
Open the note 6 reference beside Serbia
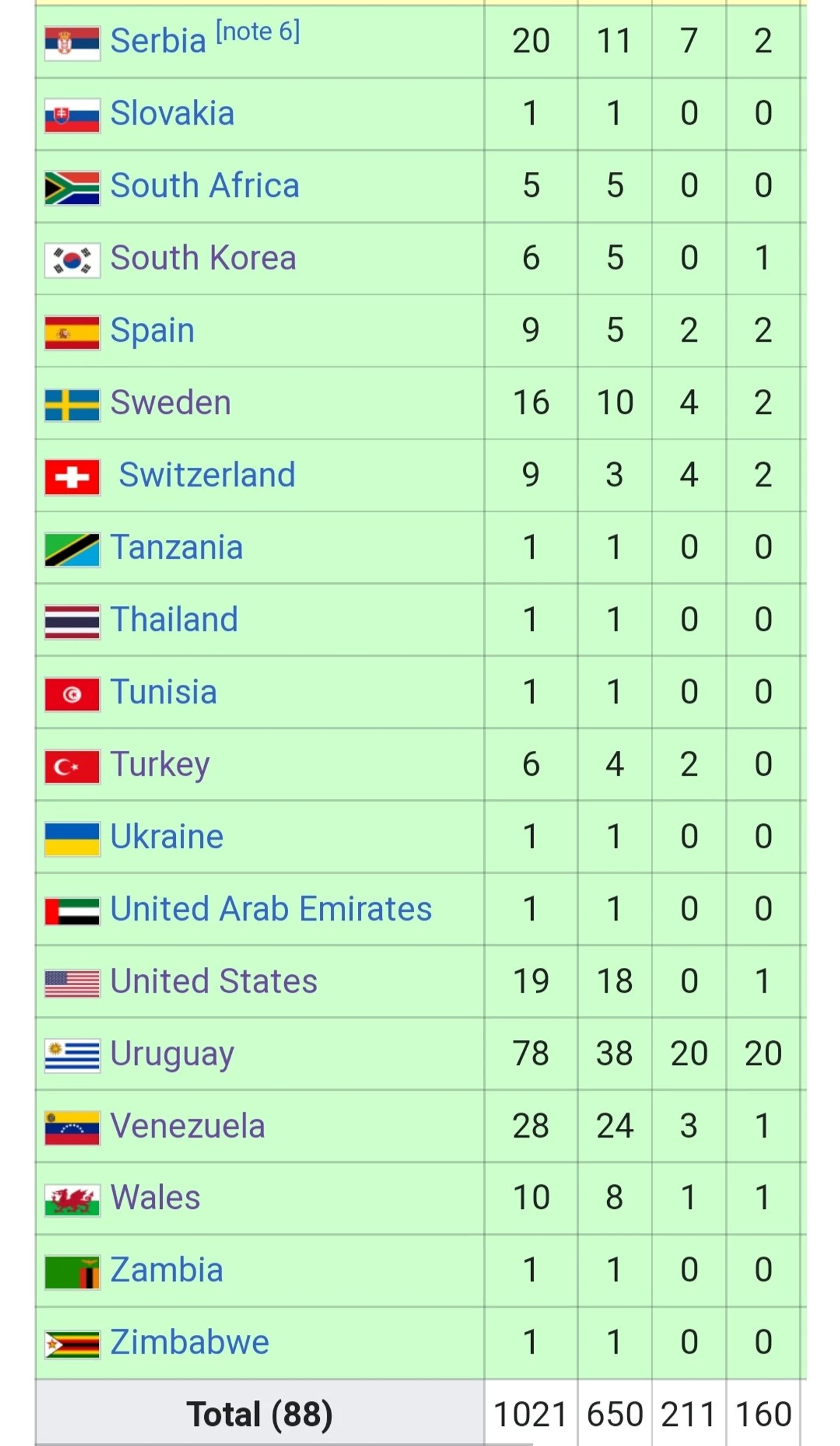pyautogui.click(x=257, y=31)
